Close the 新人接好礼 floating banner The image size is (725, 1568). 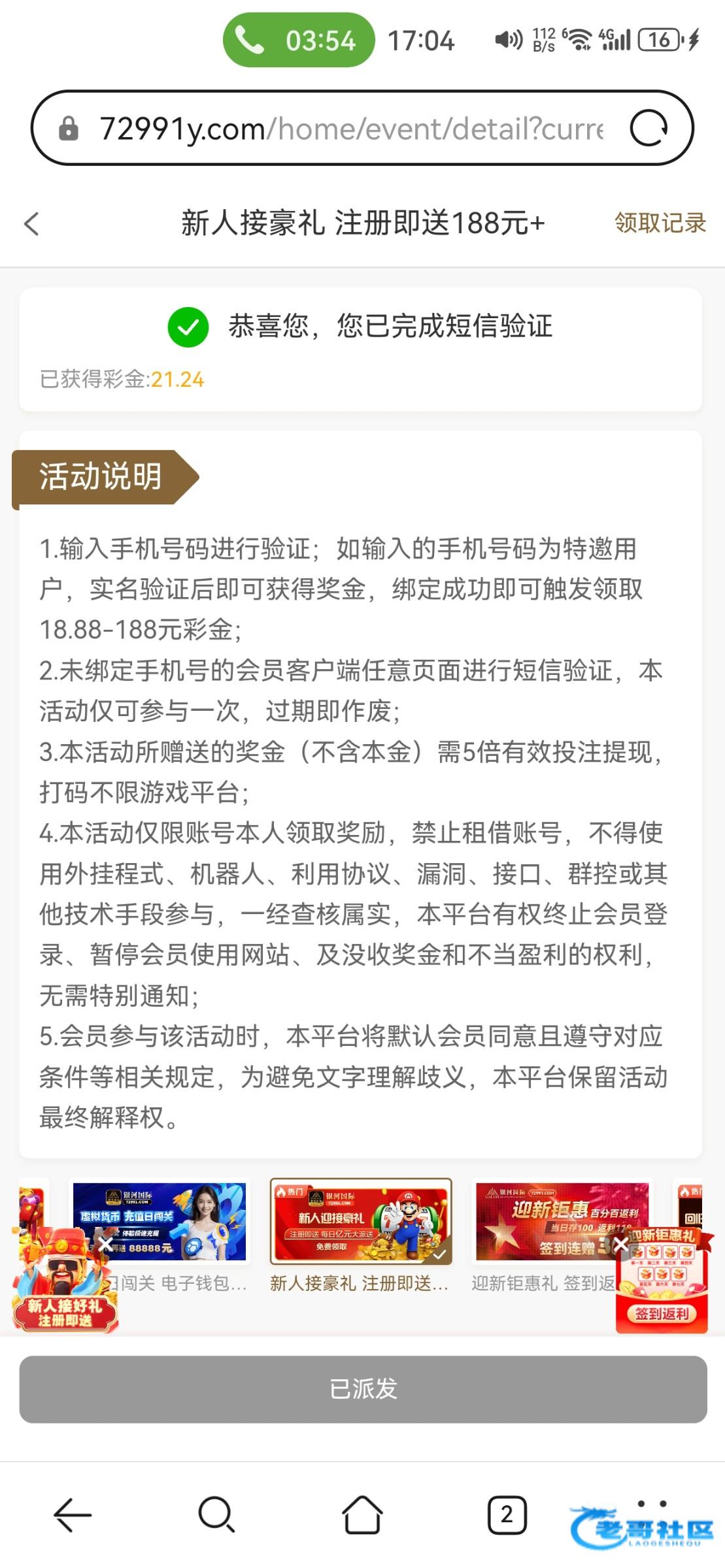click(105, 1244)
